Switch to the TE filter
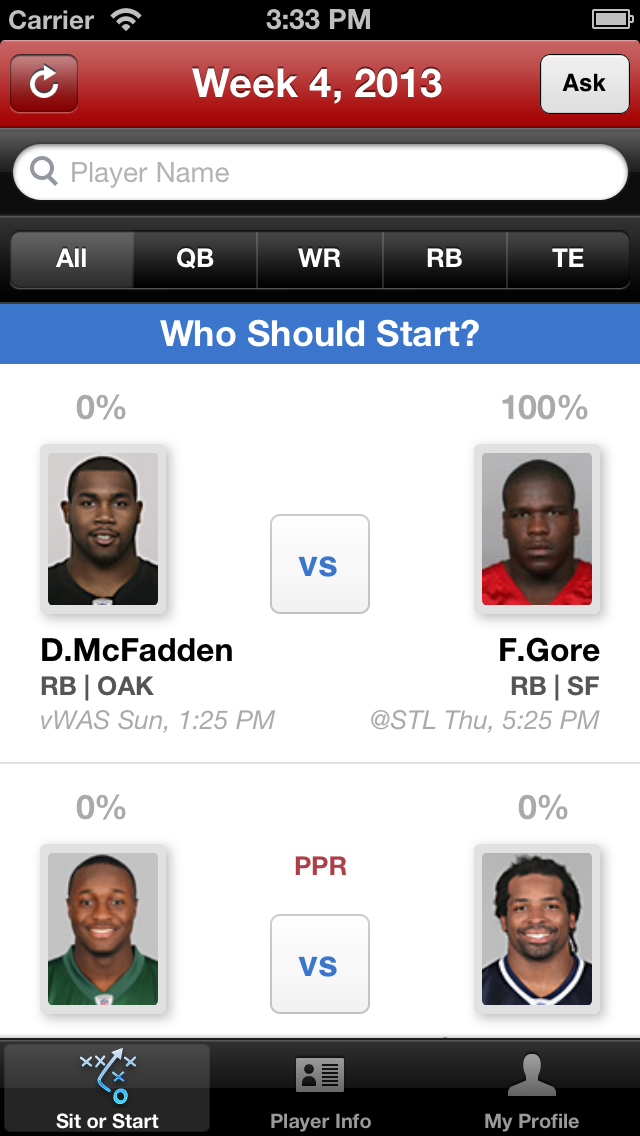This screenshot has height=1136, width=640. point(568,259)
